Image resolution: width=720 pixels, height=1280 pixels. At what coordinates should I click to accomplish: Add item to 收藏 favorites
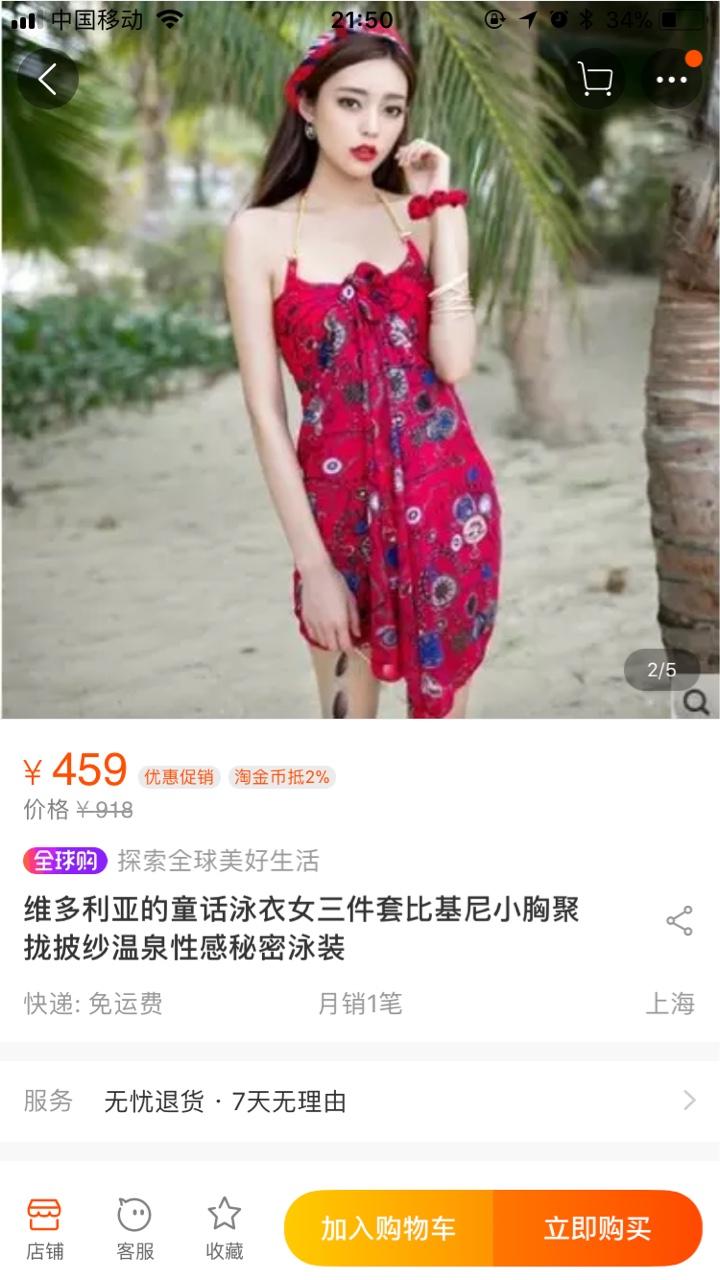224,1228
